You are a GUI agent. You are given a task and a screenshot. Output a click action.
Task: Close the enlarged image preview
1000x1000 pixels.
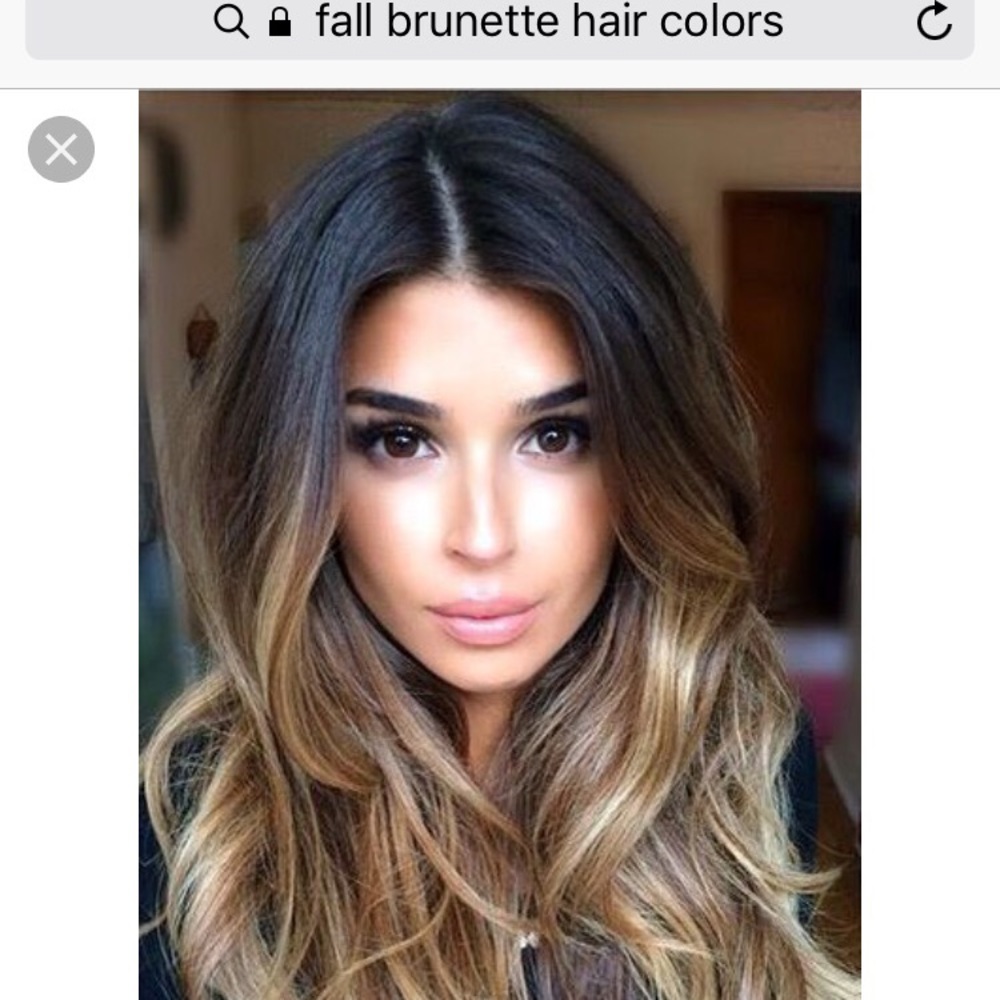tap(61, 150)
